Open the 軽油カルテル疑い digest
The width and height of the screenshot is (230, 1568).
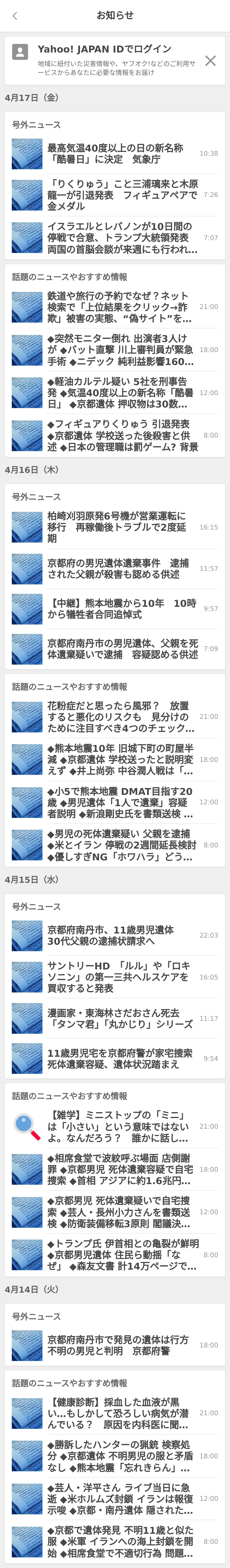(x=115, y=393)
